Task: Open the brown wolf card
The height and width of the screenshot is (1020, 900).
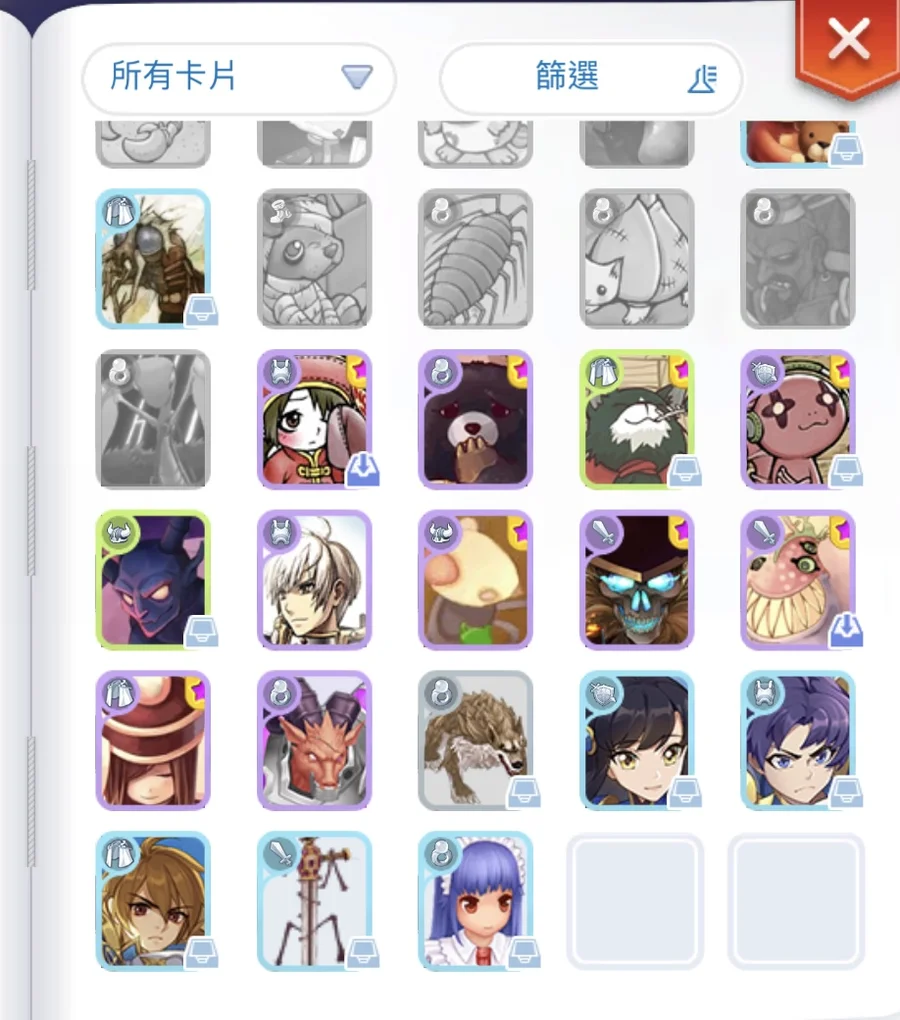Action: click(475, 740)
